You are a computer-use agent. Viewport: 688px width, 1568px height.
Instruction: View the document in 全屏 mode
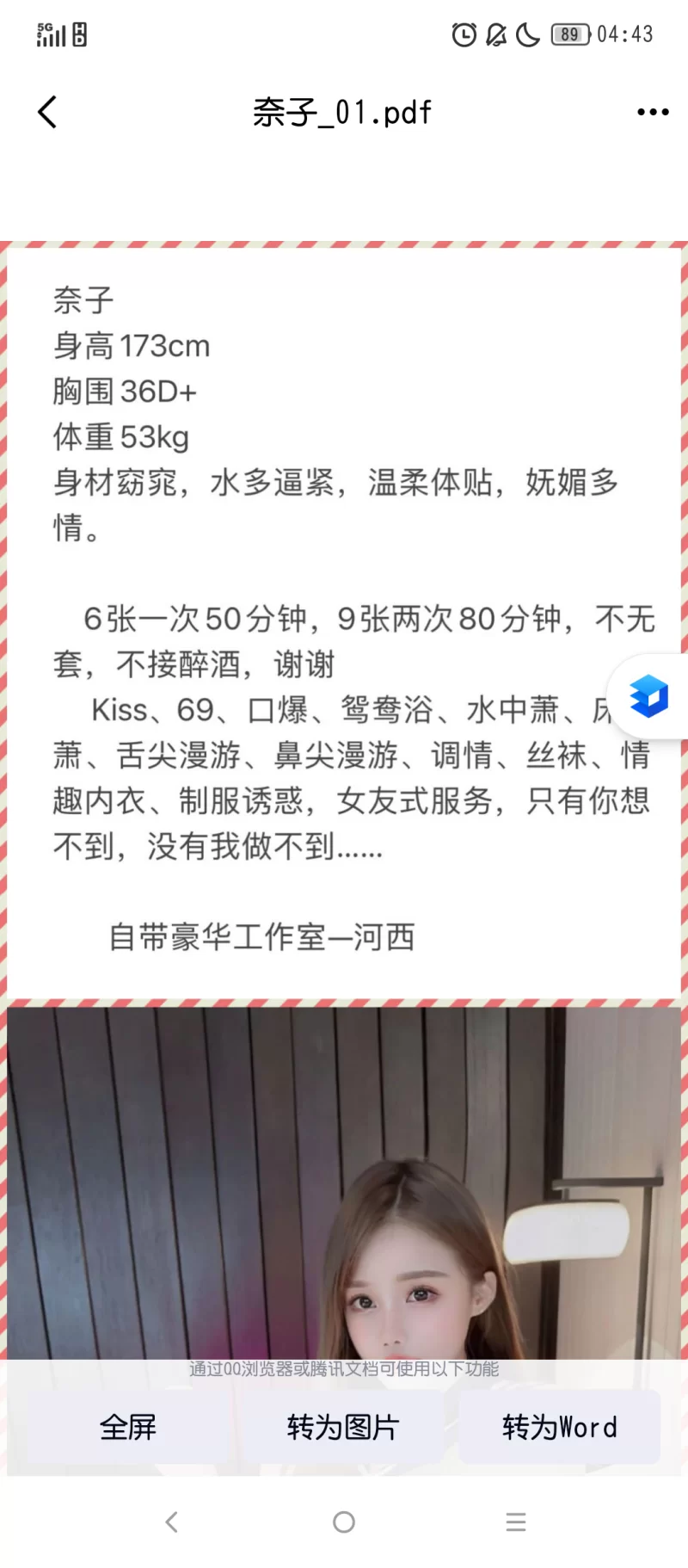click(128, 1428)
